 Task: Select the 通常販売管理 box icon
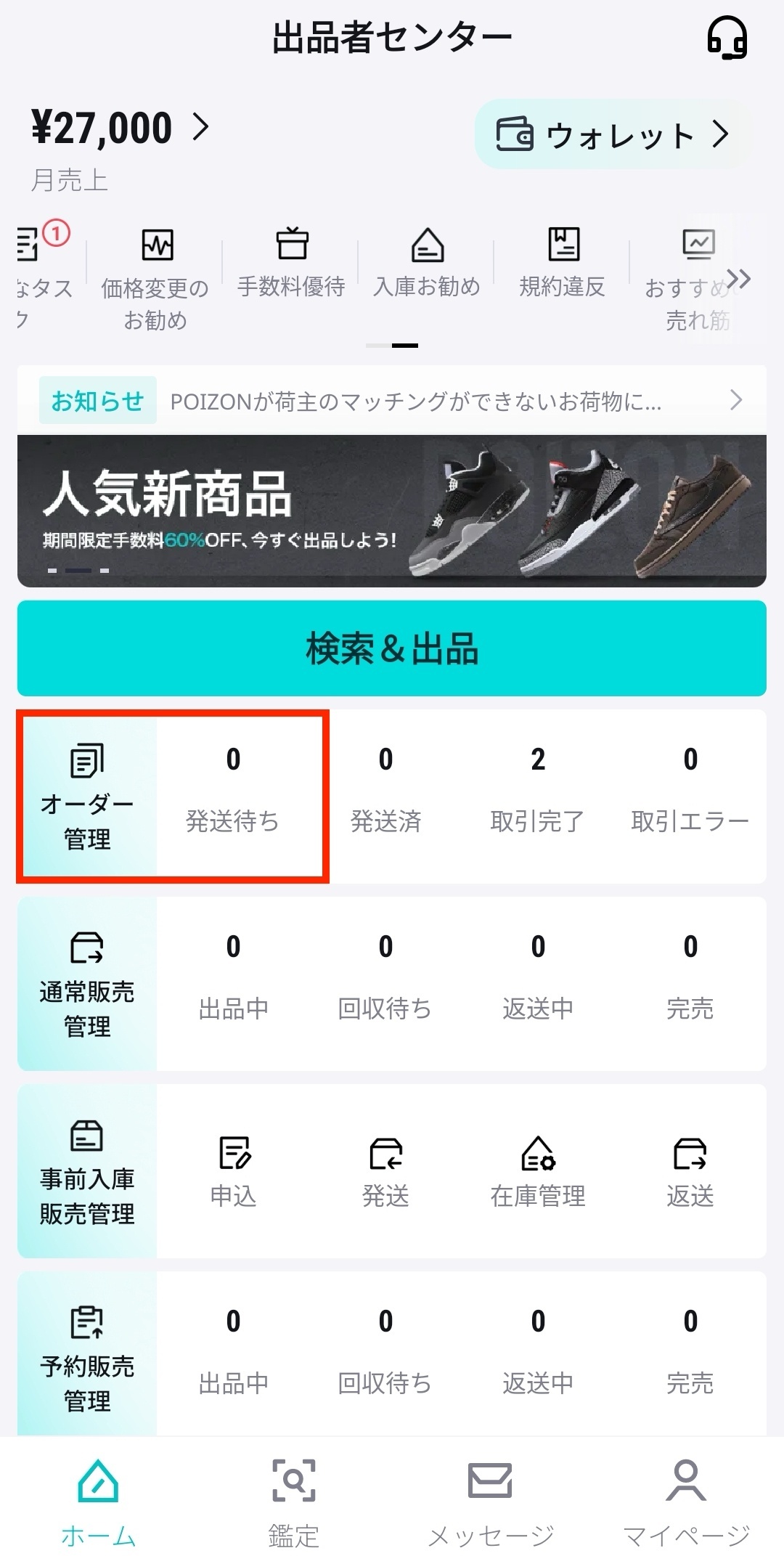pyautogui.click(x=87, y=951)
